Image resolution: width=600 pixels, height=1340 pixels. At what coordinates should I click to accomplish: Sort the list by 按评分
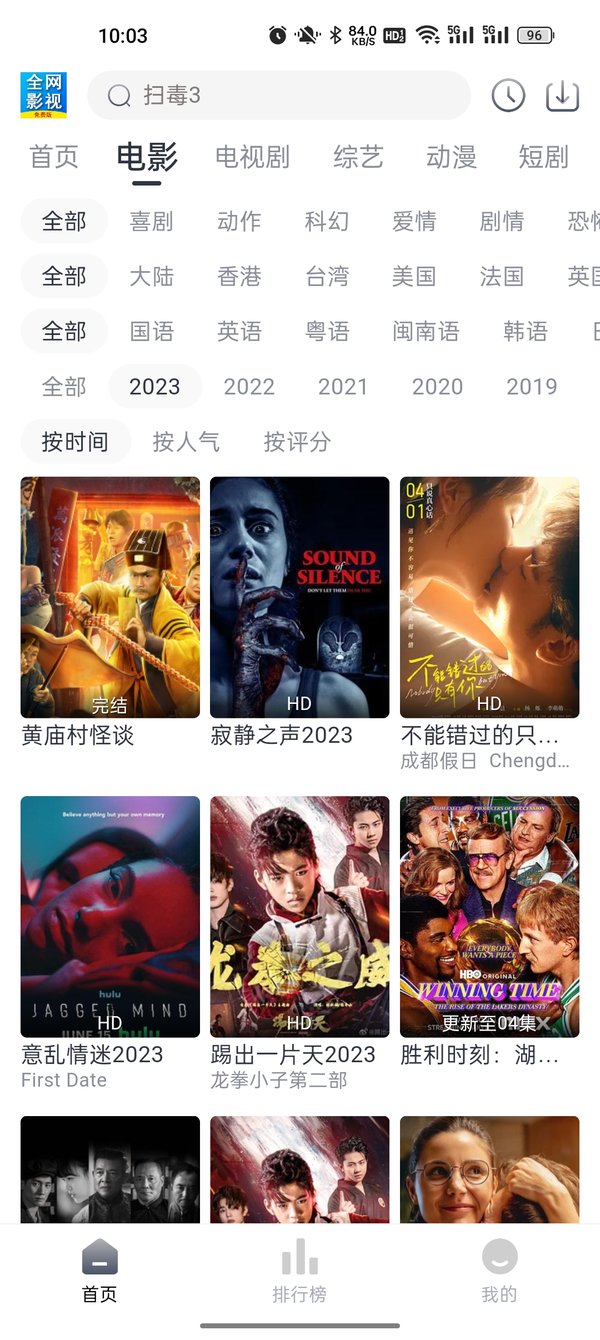[297, 441]
